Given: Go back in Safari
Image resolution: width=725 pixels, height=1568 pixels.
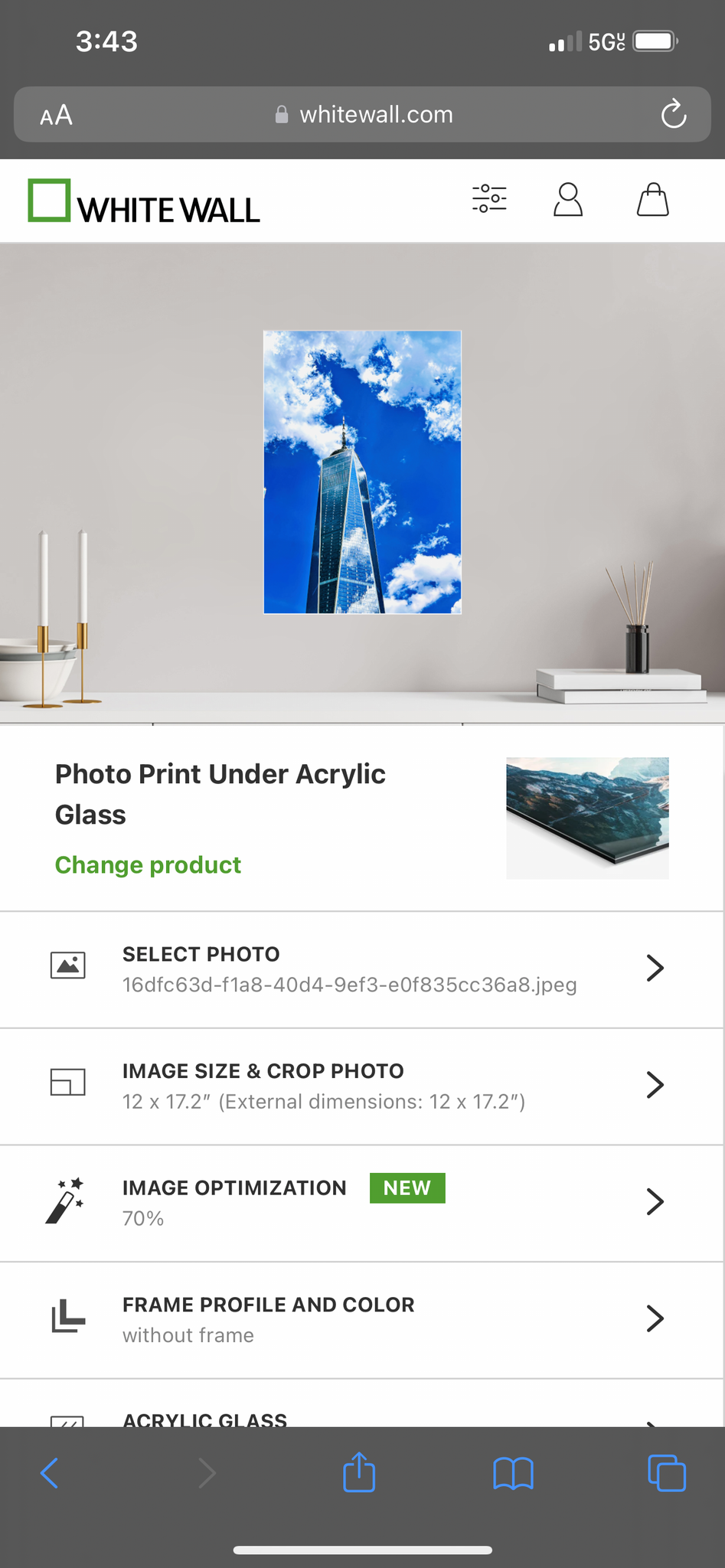Looking at the screenshot, I should click(50, 1472).
